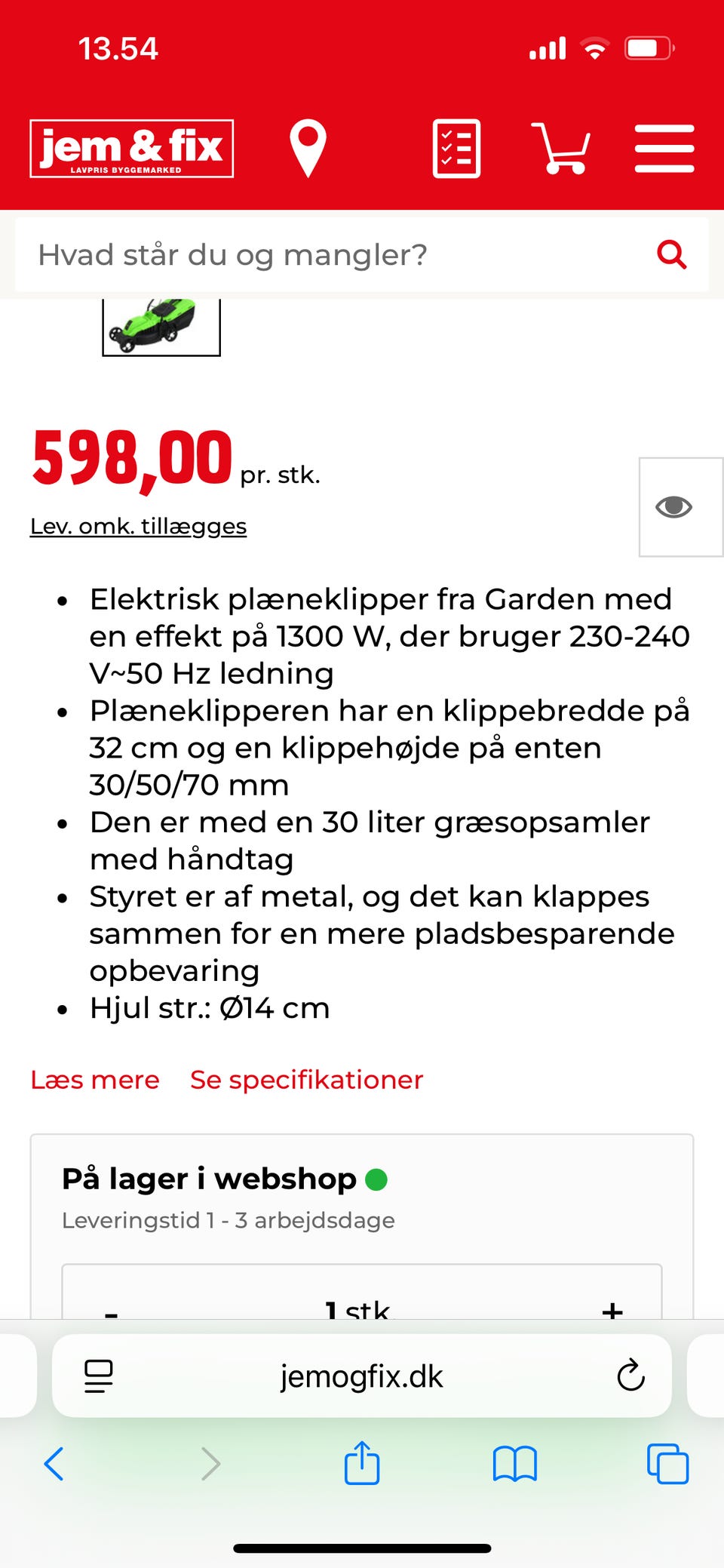724x1568 pixels.
Task: Open the shopping list icon
Action: (457, 148)
